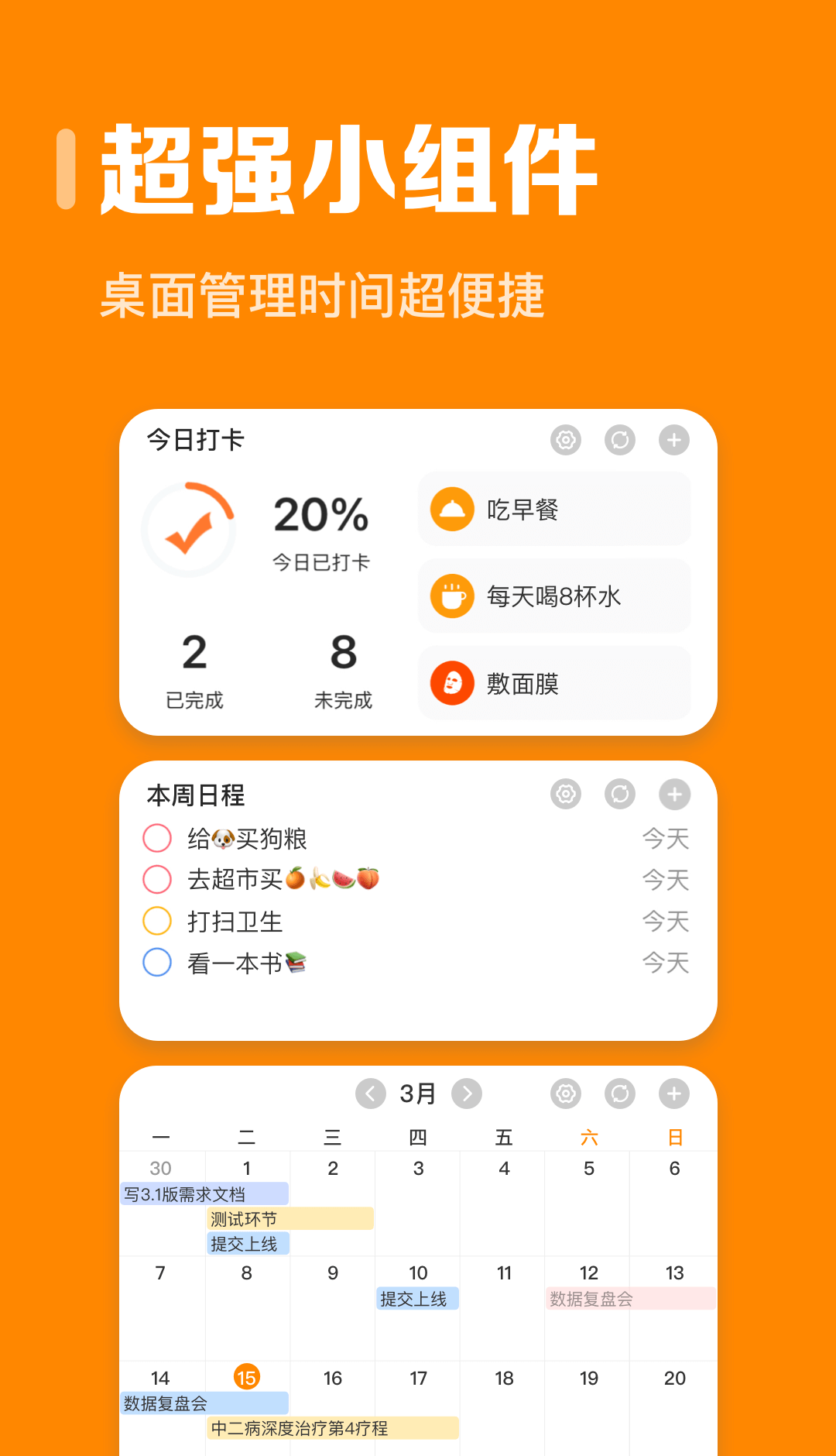Screen dimensions: 836x1456
Task: Go to the next month
Action: click(466, 1093)
